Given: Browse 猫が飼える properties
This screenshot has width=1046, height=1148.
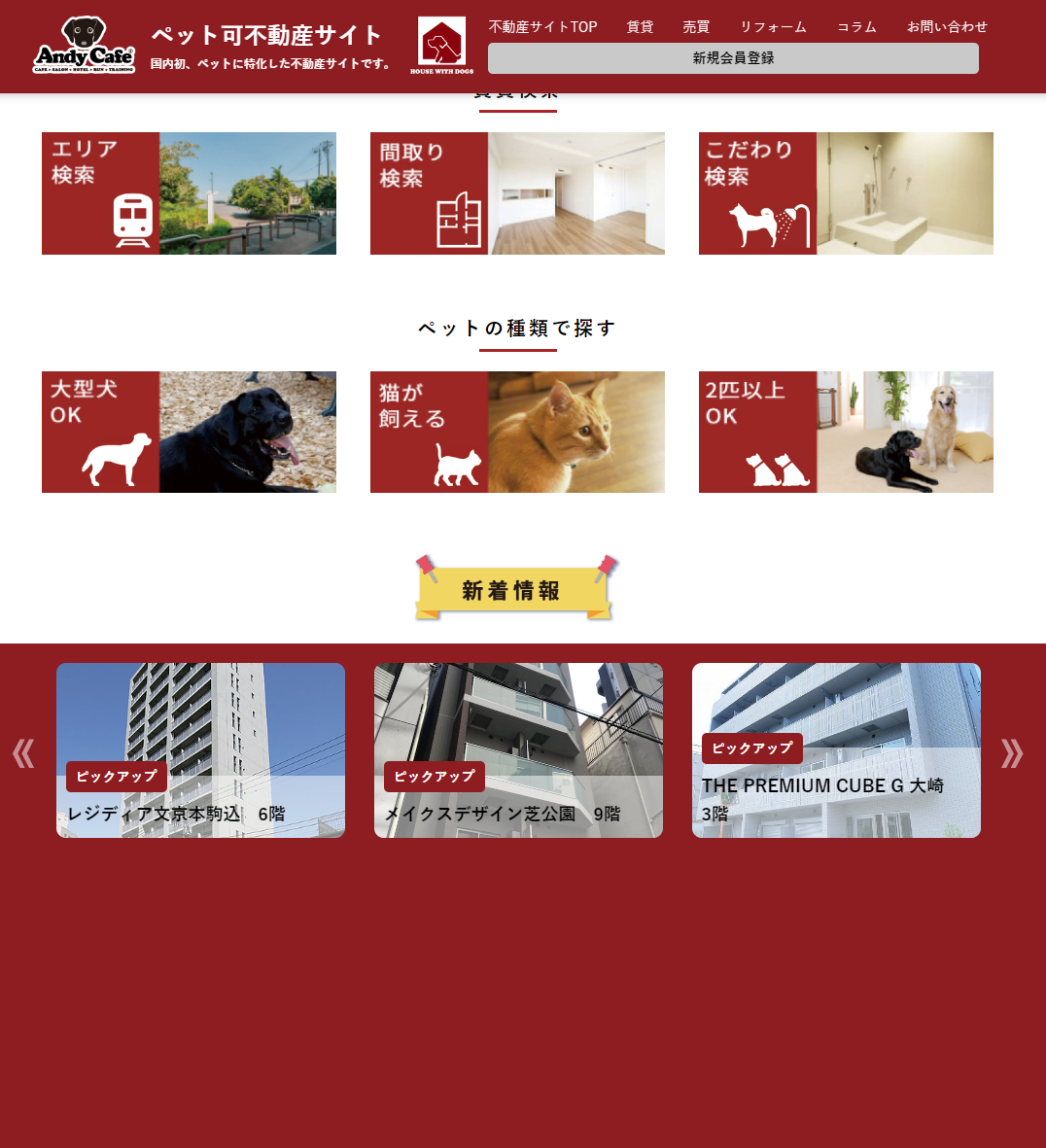Looking at the screenshot, I should (x=517, y=432).
